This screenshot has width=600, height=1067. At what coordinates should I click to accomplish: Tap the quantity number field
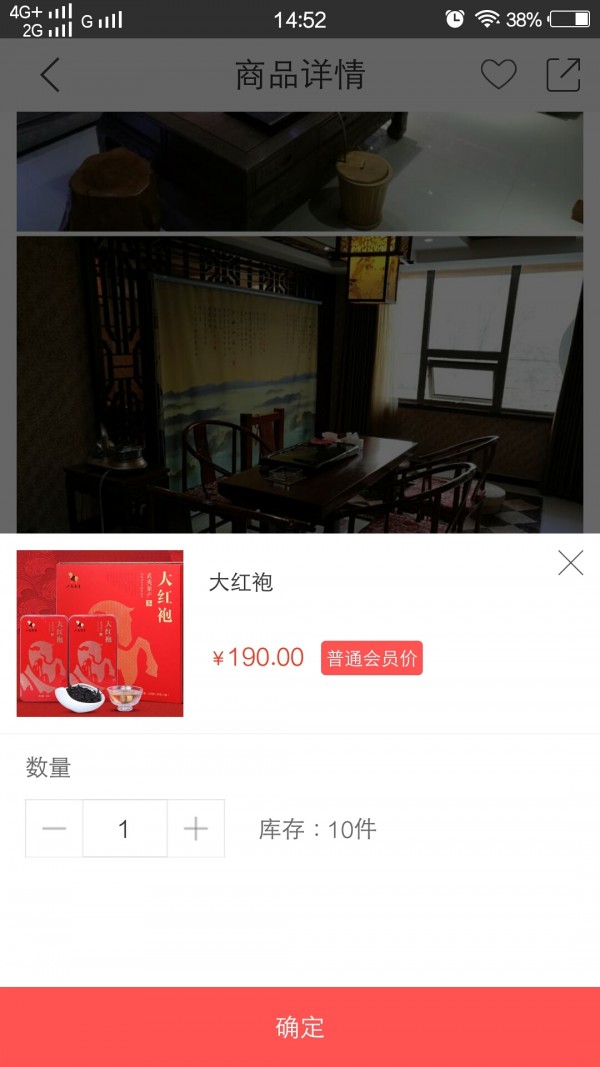(x=124, y=828)
